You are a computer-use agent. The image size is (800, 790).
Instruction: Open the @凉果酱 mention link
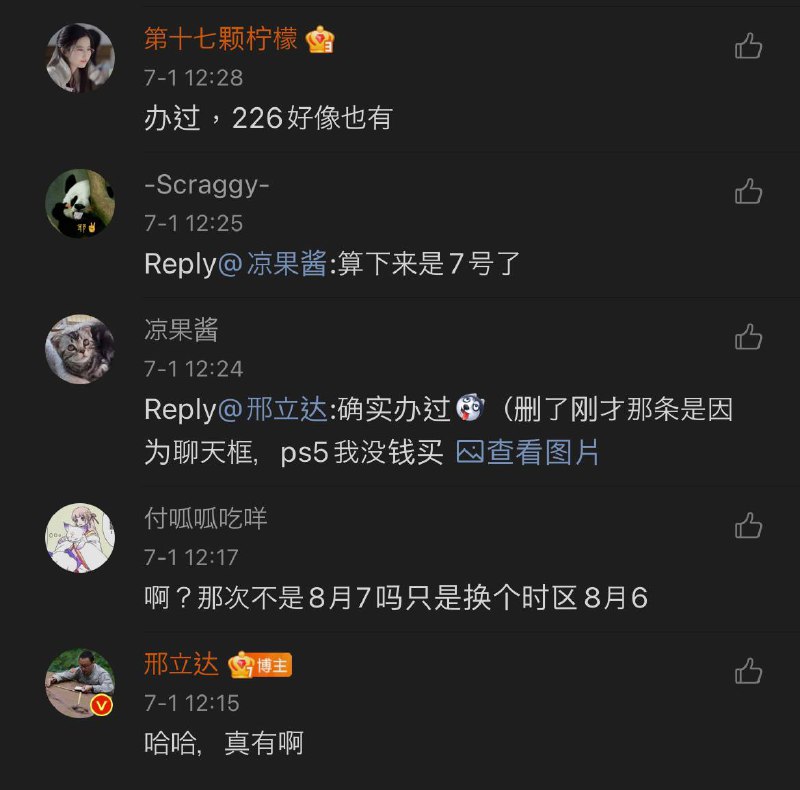(272, 264)
